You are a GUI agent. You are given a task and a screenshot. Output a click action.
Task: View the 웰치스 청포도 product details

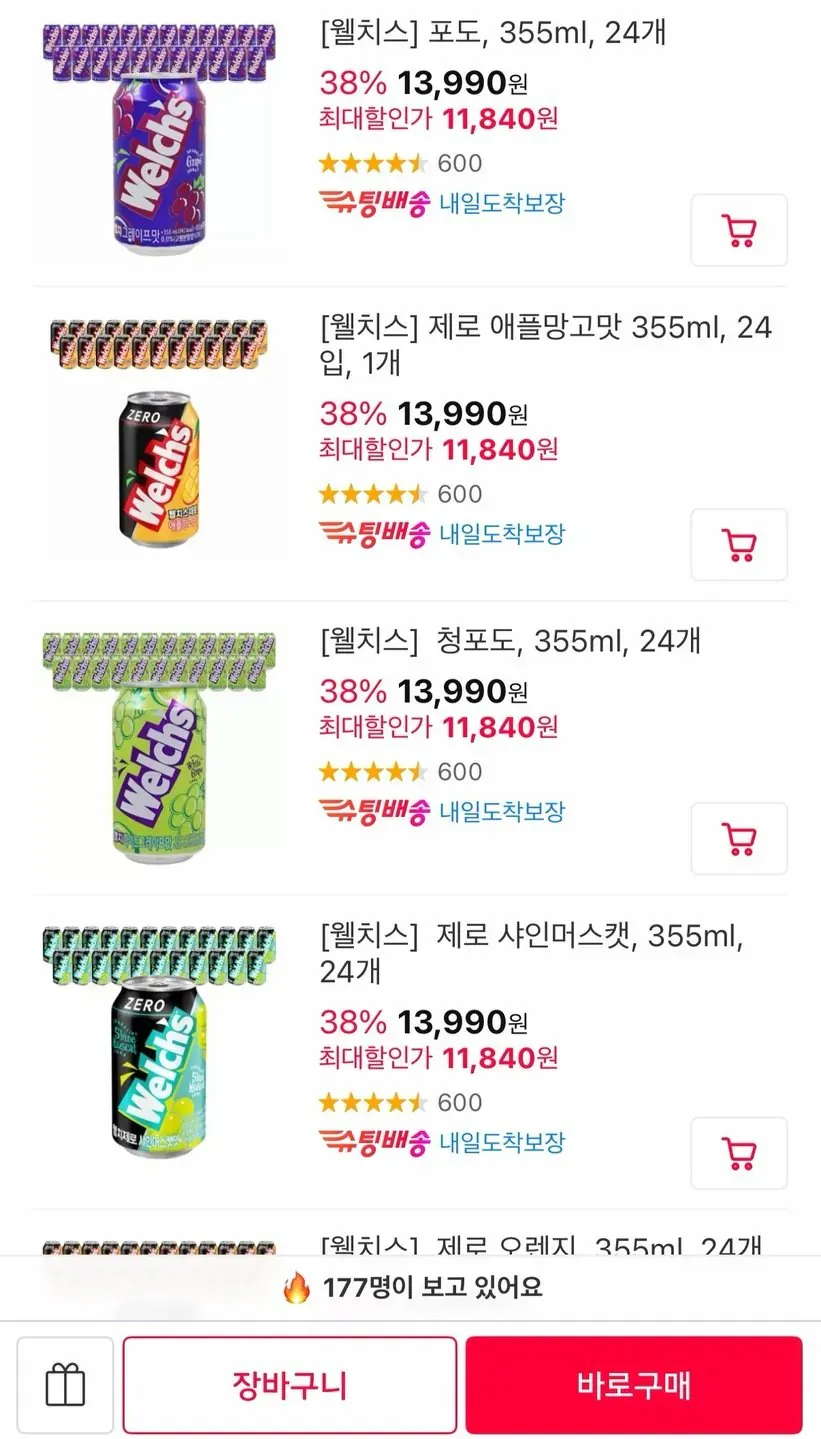click(x=510, y=640)
